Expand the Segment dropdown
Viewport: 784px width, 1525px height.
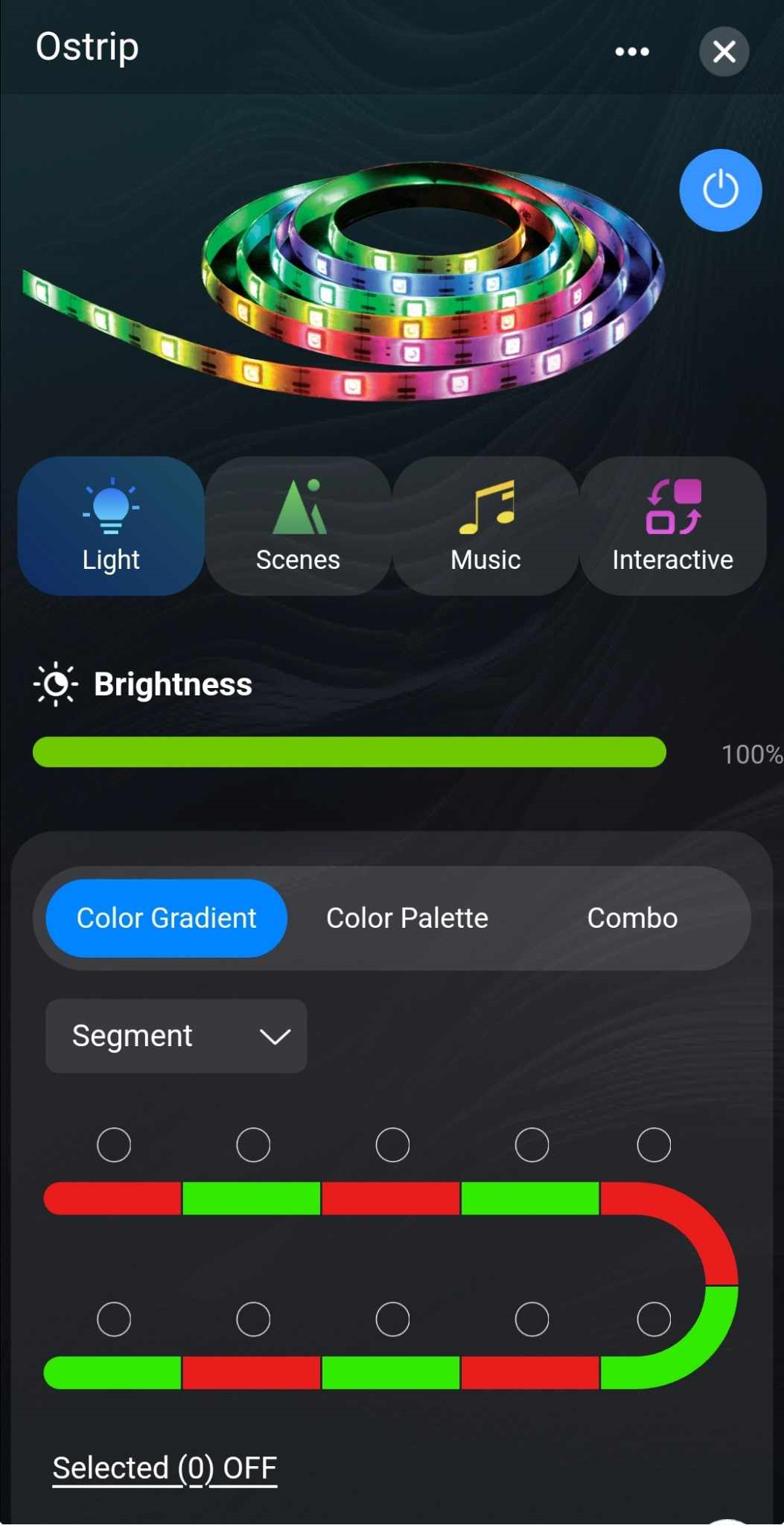tap(176, 1036)
